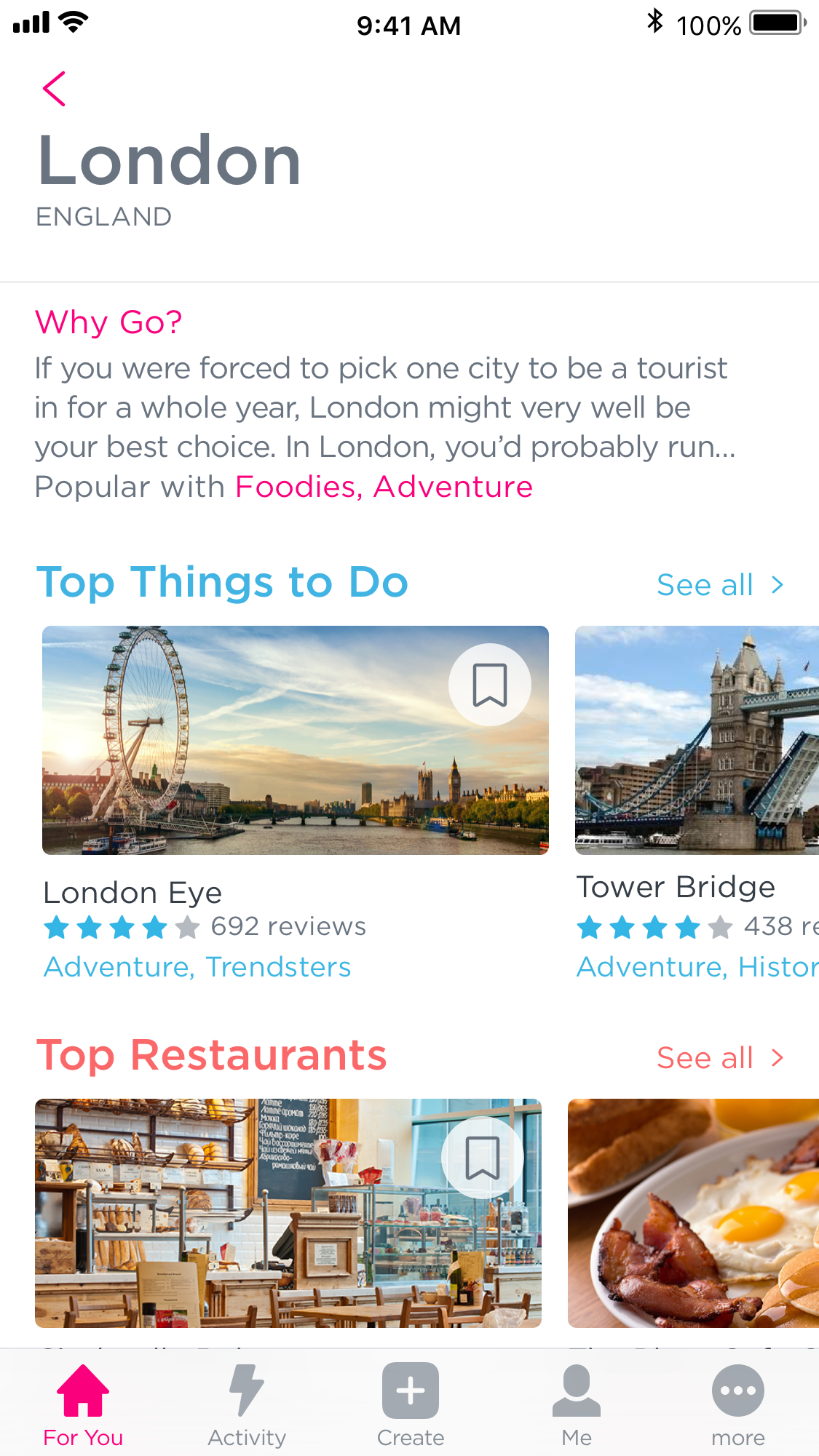Tap the more ellipsis icon

tap(737, 1391)
